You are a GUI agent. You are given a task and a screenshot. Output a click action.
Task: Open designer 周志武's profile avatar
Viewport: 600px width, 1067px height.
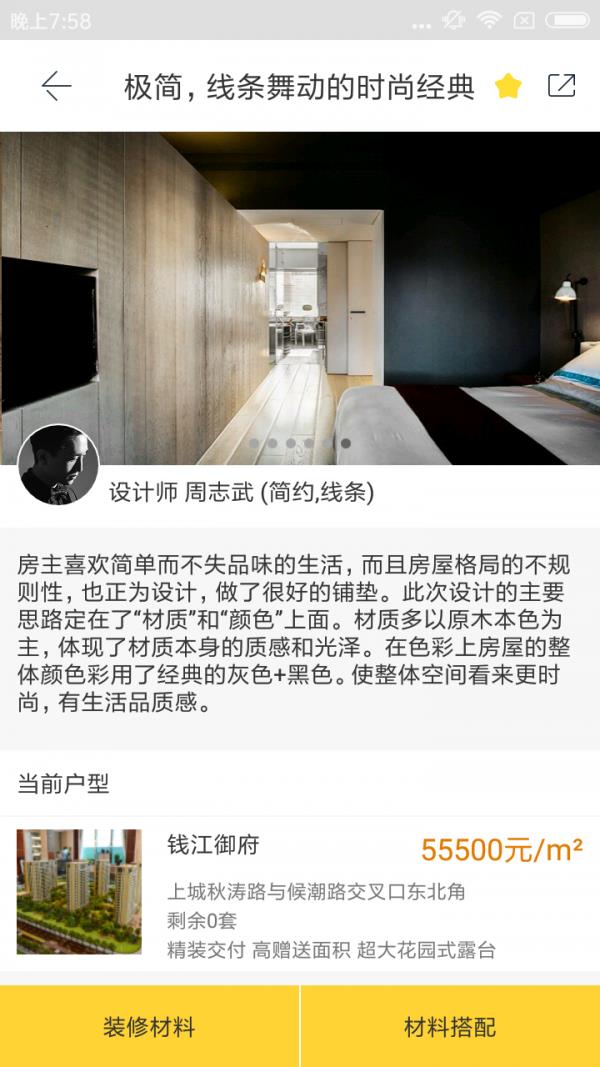coord(58,465)
